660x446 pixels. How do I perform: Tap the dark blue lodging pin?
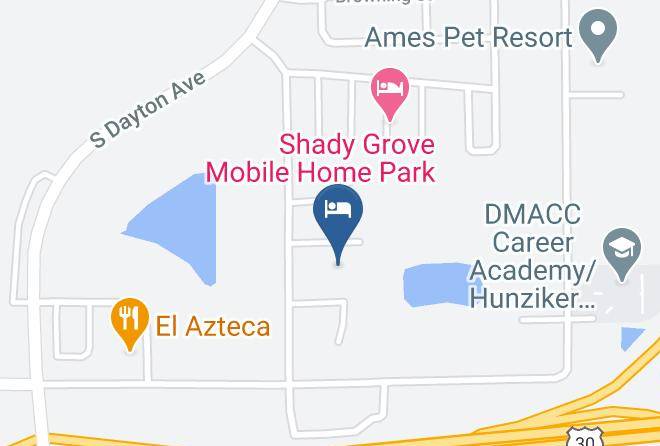(338, 224)
